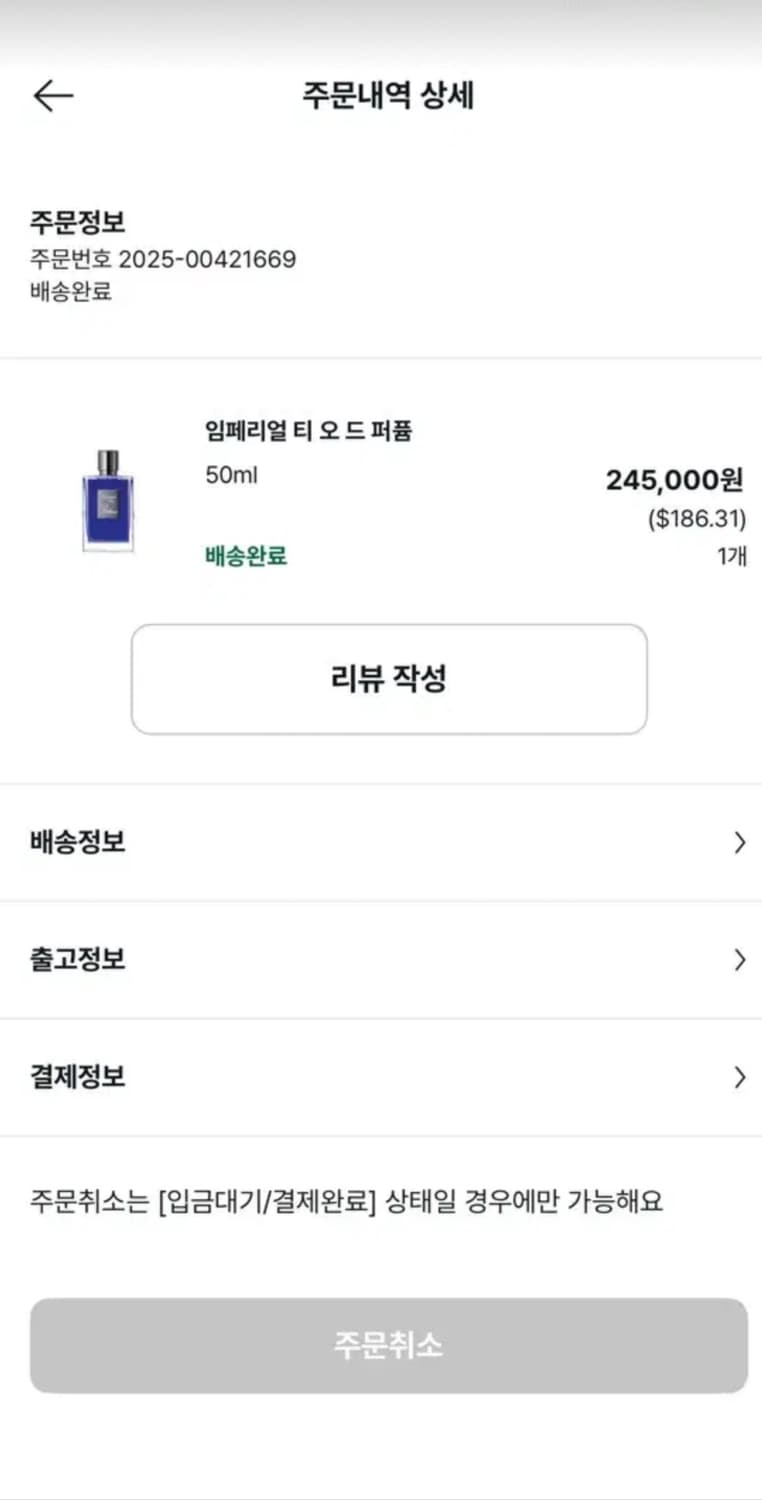Image resolution: width=762 pixels, height=1500 pixels.
Task: Click the quantity label 1개
Action: click(x=732, y=556)
